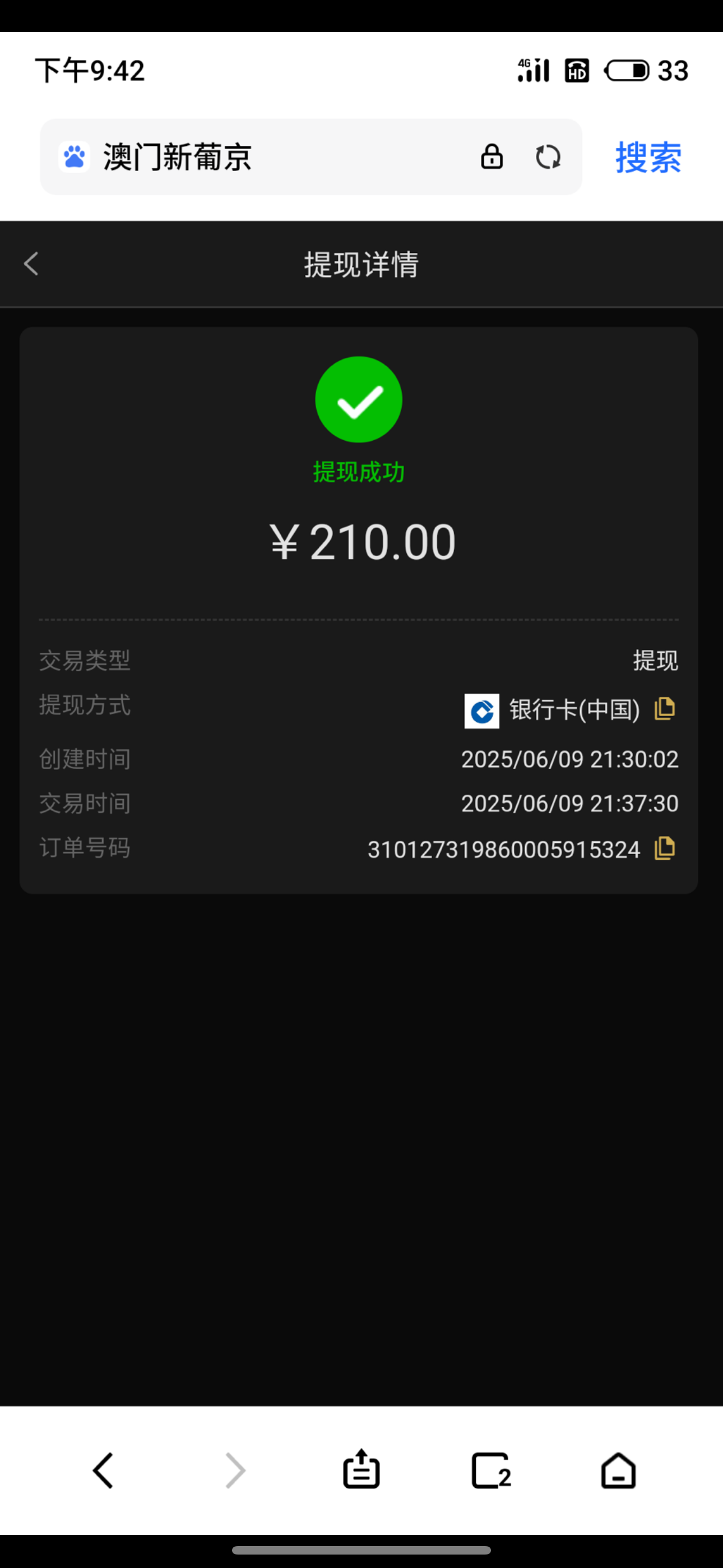This screenshot has width=723, height=1568.
Task: Copy the 银行卡(中国) withdrawal method
Action: 665,709
